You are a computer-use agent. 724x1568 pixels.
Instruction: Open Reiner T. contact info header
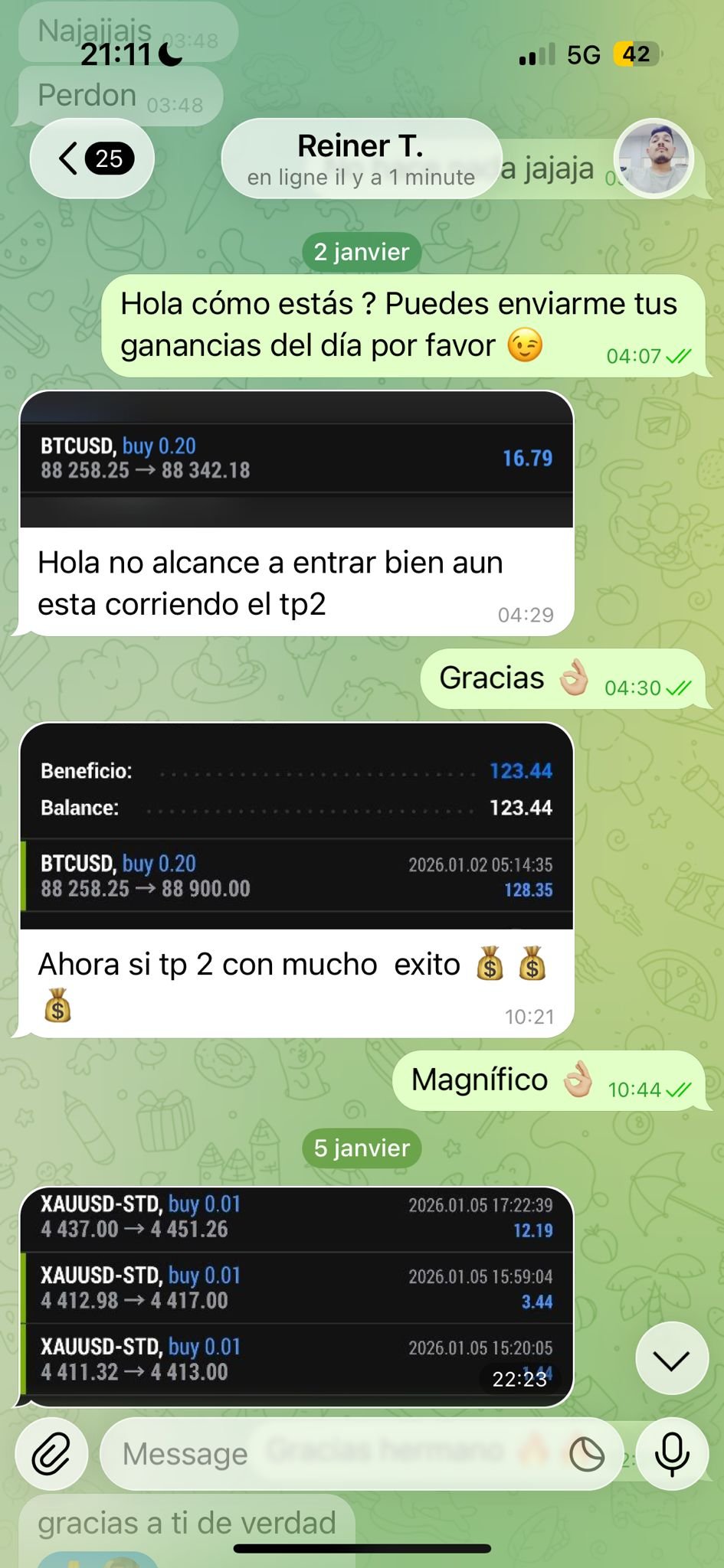click(360, 158)
